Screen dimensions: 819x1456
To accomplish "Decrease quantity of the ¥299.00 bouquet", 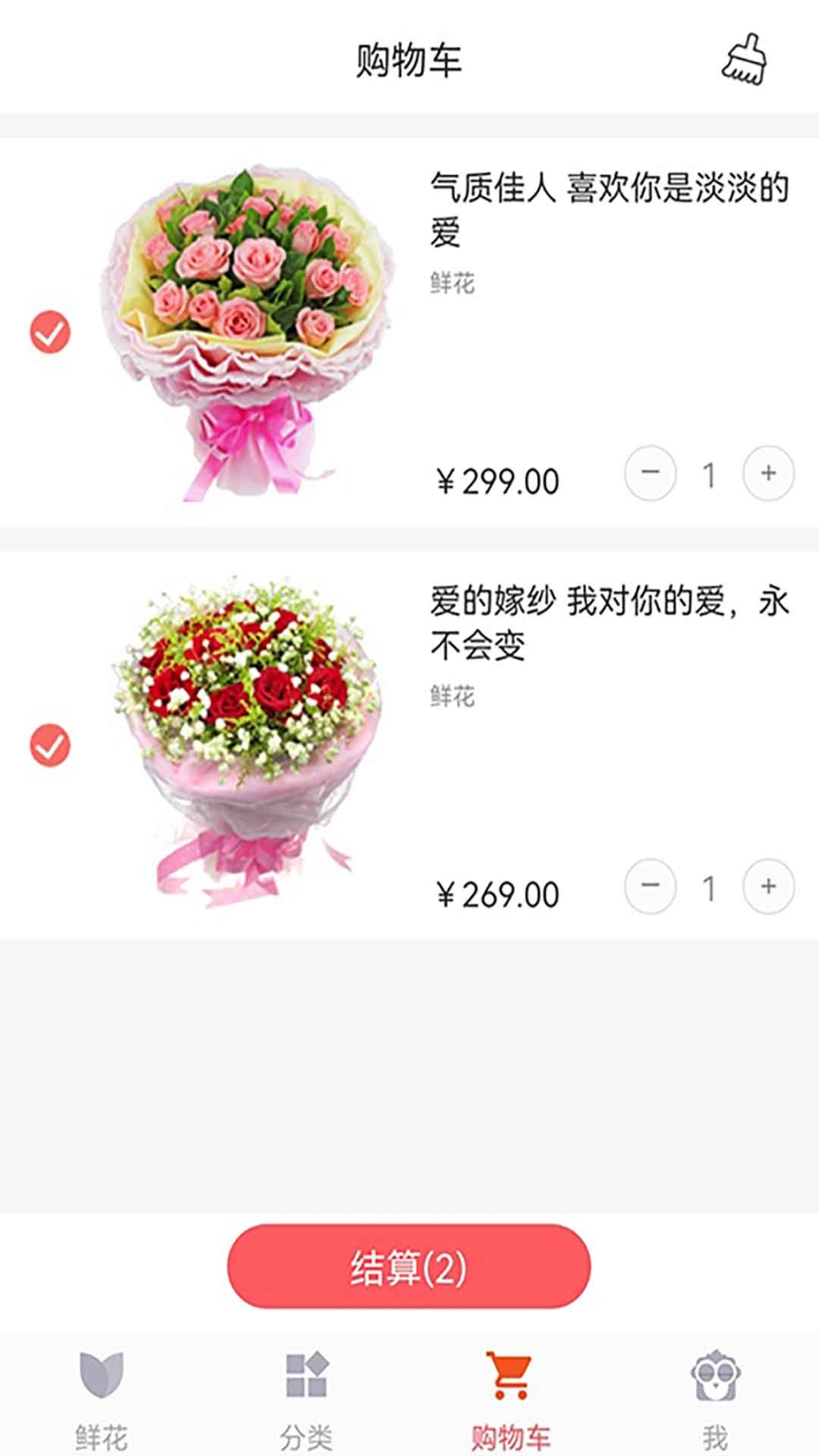I will 650,474.
